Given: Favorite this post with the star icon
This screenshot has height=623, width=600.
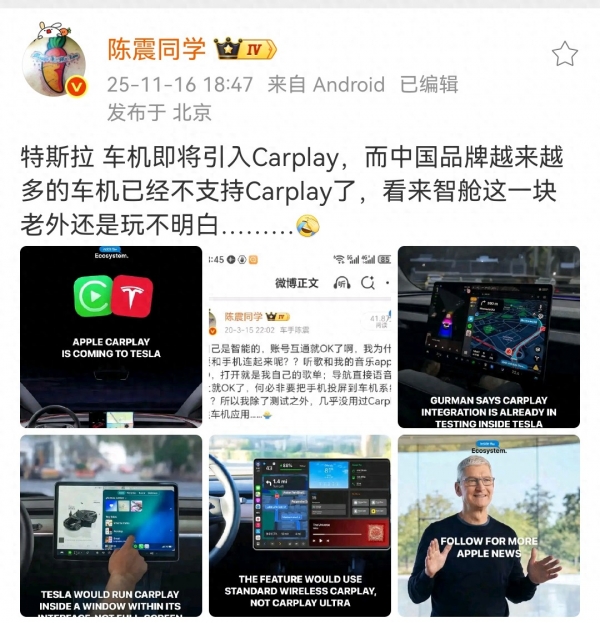Looking at the screenshot, I should click(x=565, y=53).
